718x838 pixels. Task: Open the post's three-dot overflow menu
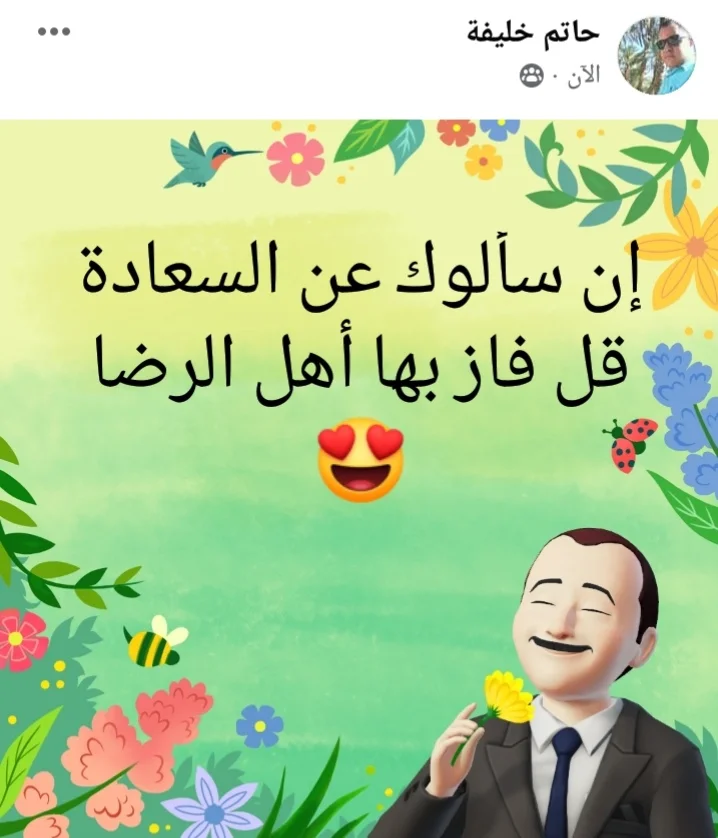click(x=54, y=32)
